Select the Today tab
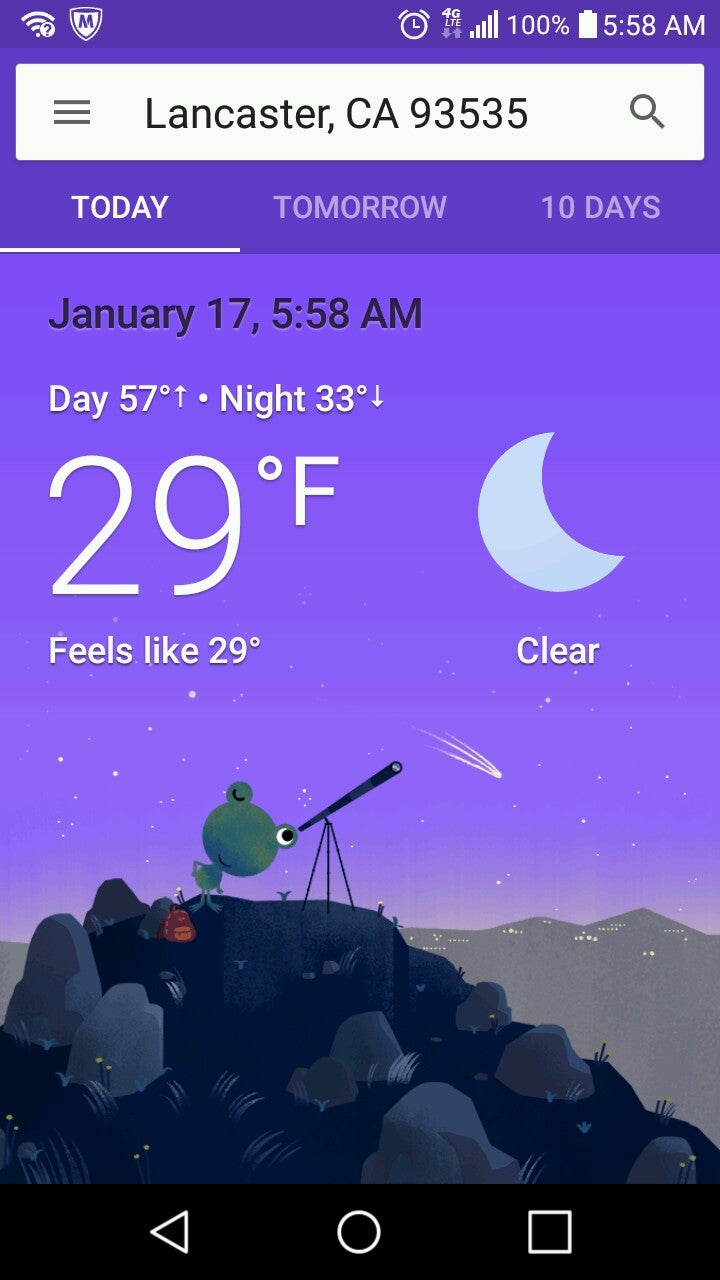 click(120, 208)
